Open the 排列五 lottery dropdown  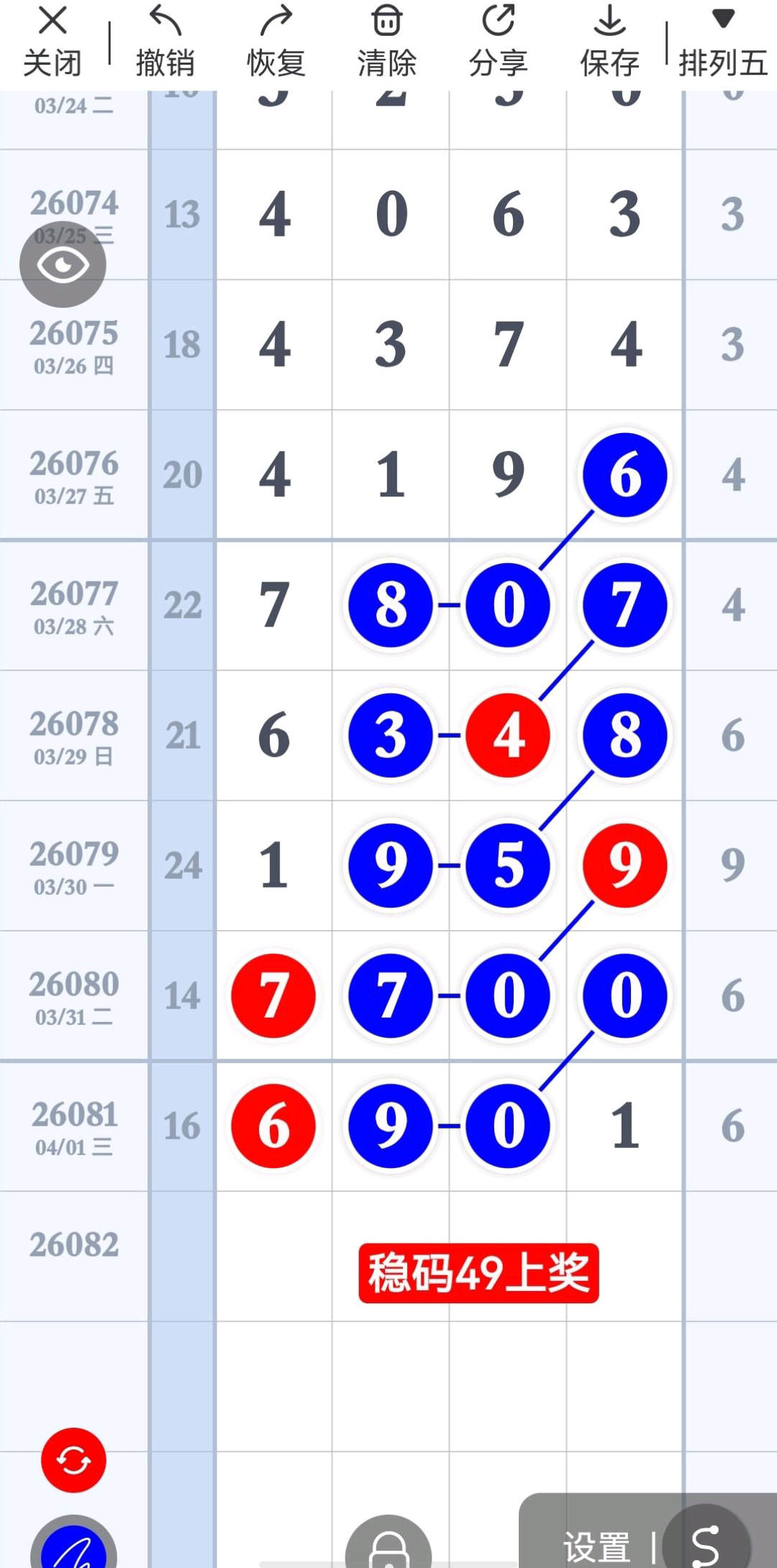(x=722, y=42)
